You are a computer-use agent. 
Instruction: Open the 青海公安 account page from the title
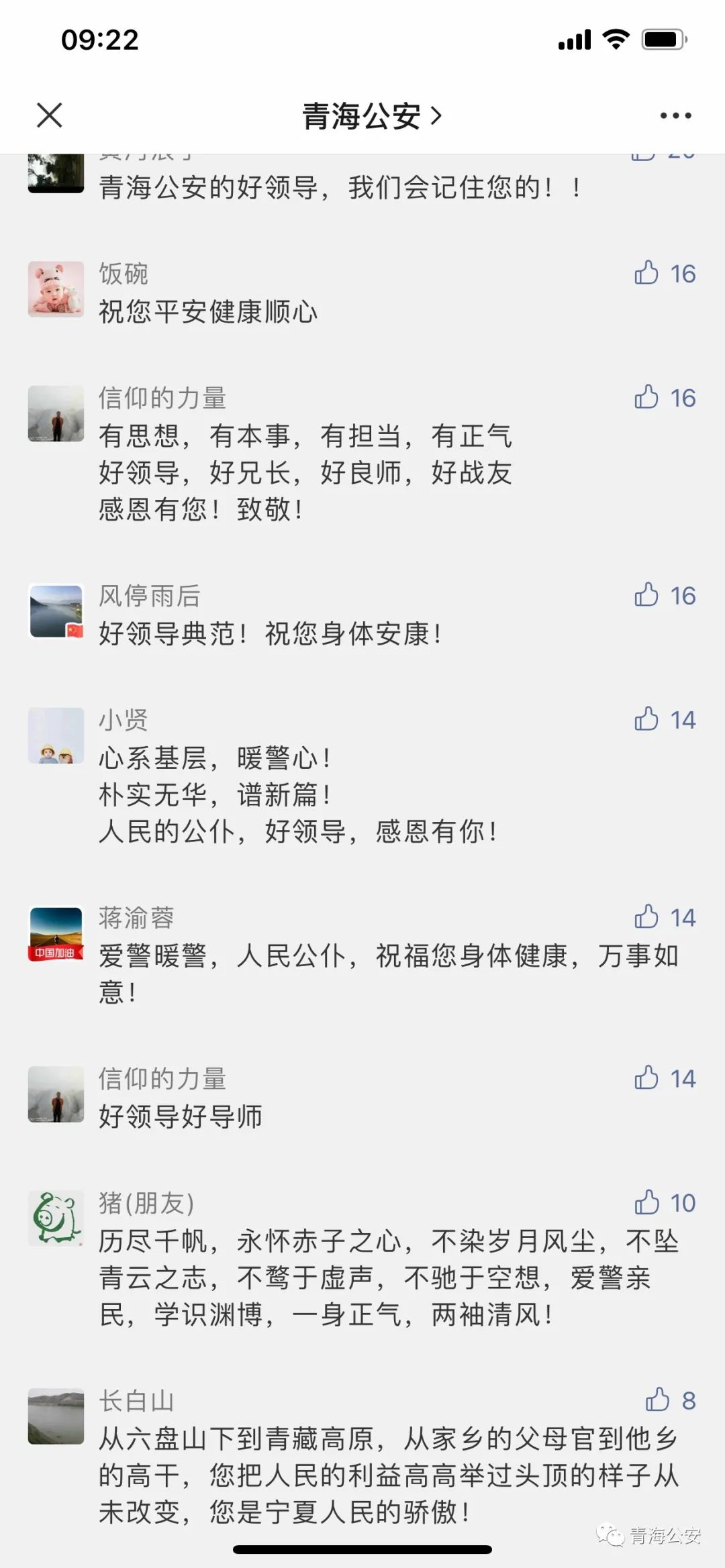[x=371, y=116]
